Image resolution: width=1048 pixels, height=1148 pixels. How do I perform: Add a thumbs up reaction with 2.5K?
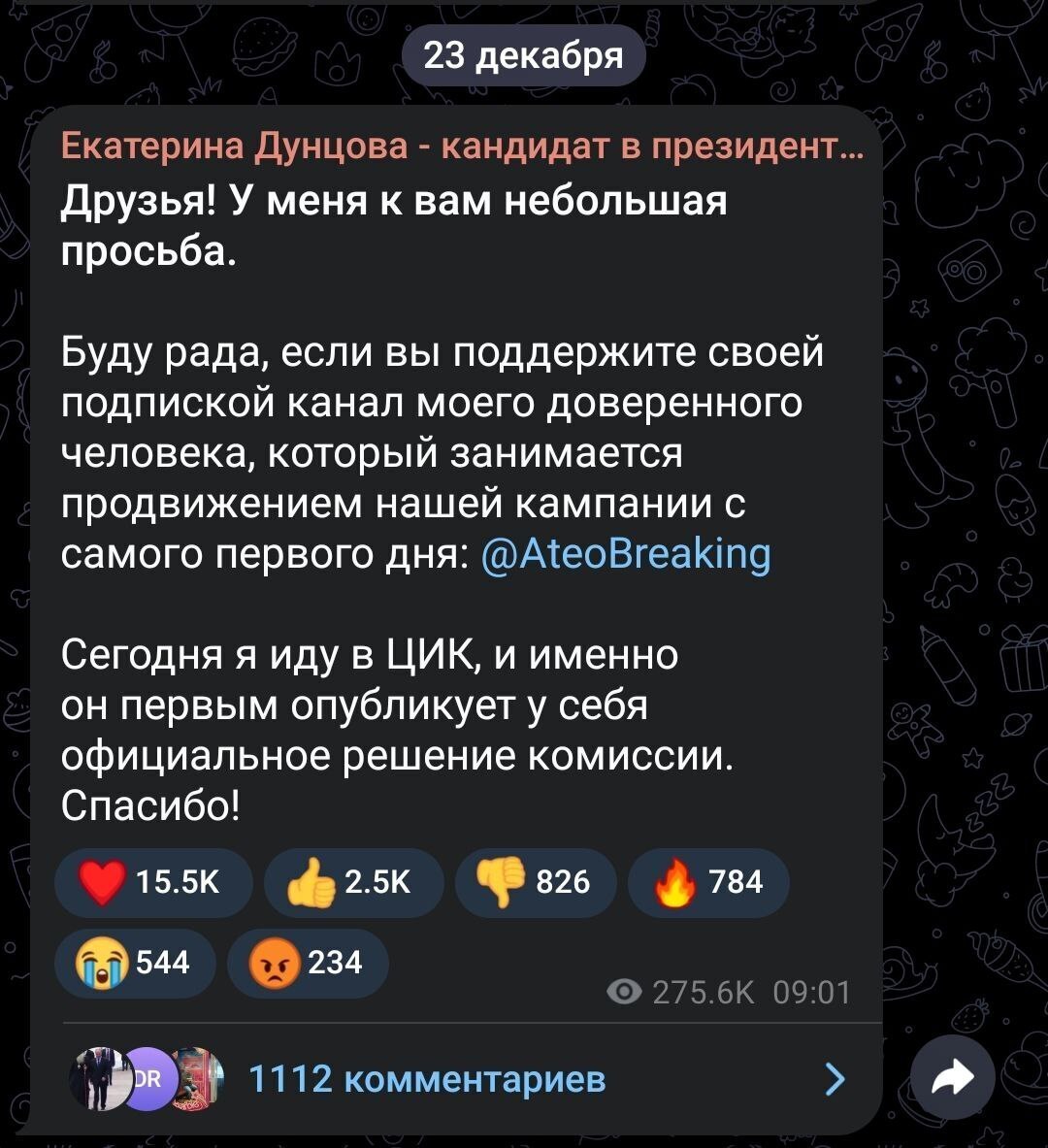352,882
